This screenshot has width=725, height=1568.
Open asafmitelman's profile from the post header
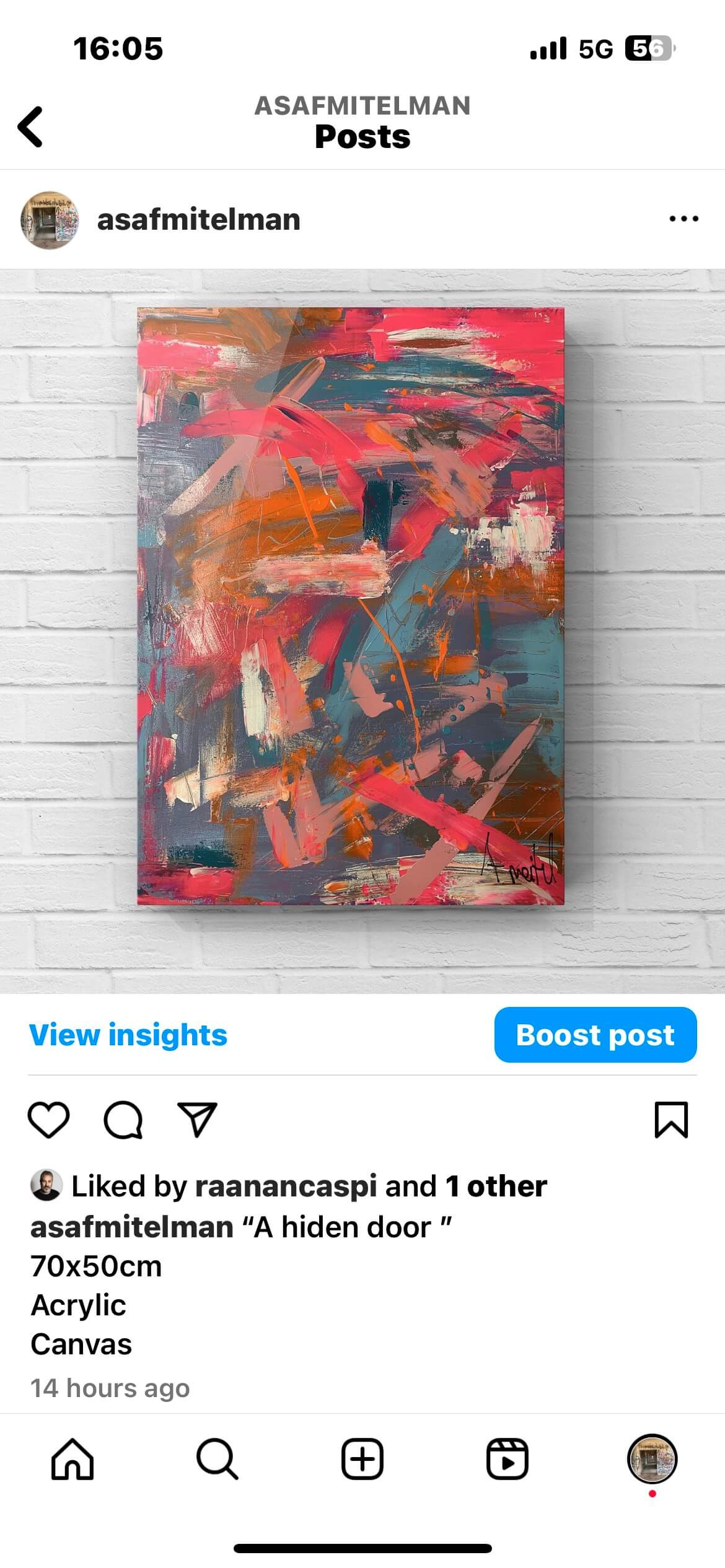coord(198,220)
